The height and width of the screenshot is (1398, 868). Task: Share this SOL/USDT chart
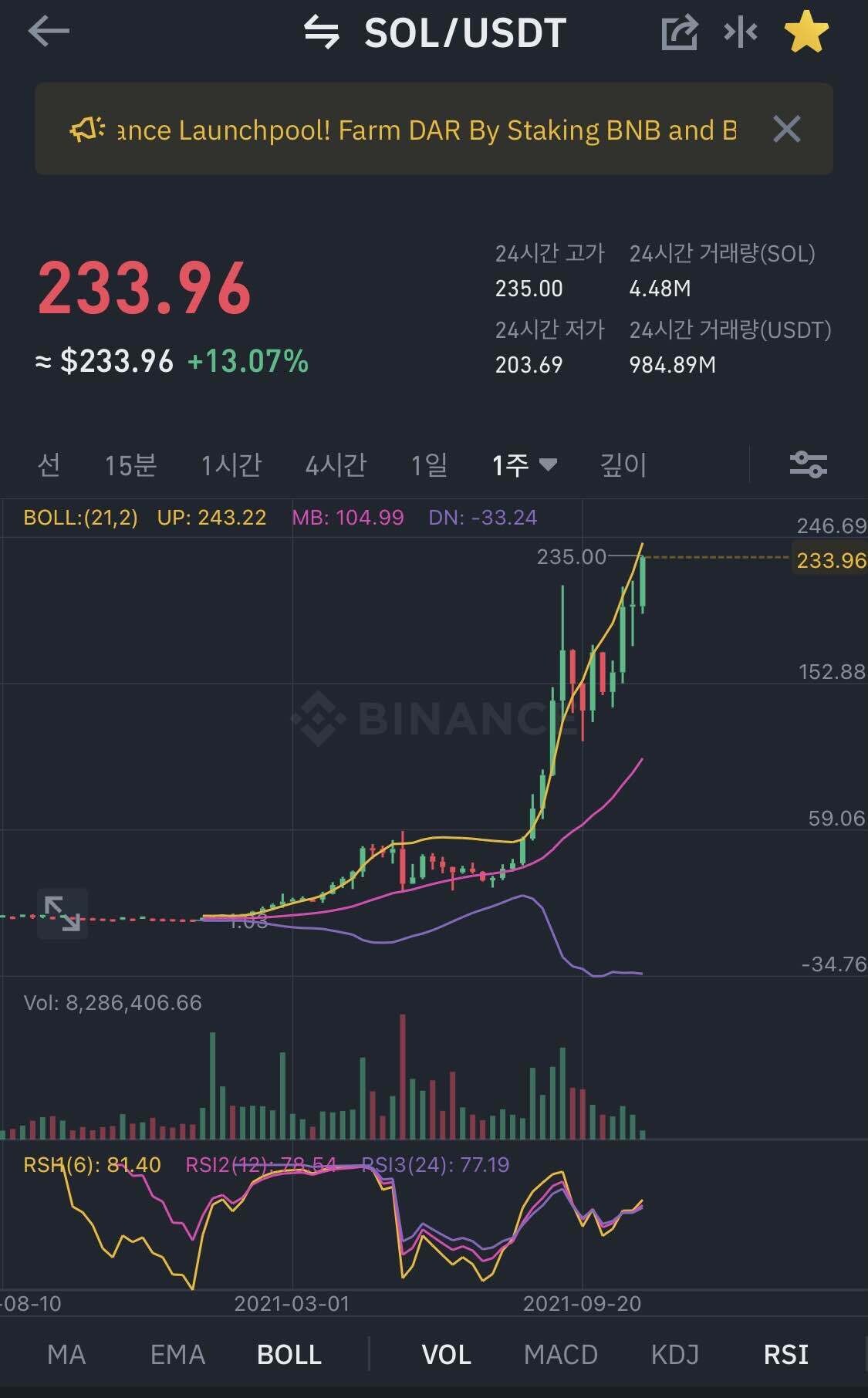pos(679,32)
